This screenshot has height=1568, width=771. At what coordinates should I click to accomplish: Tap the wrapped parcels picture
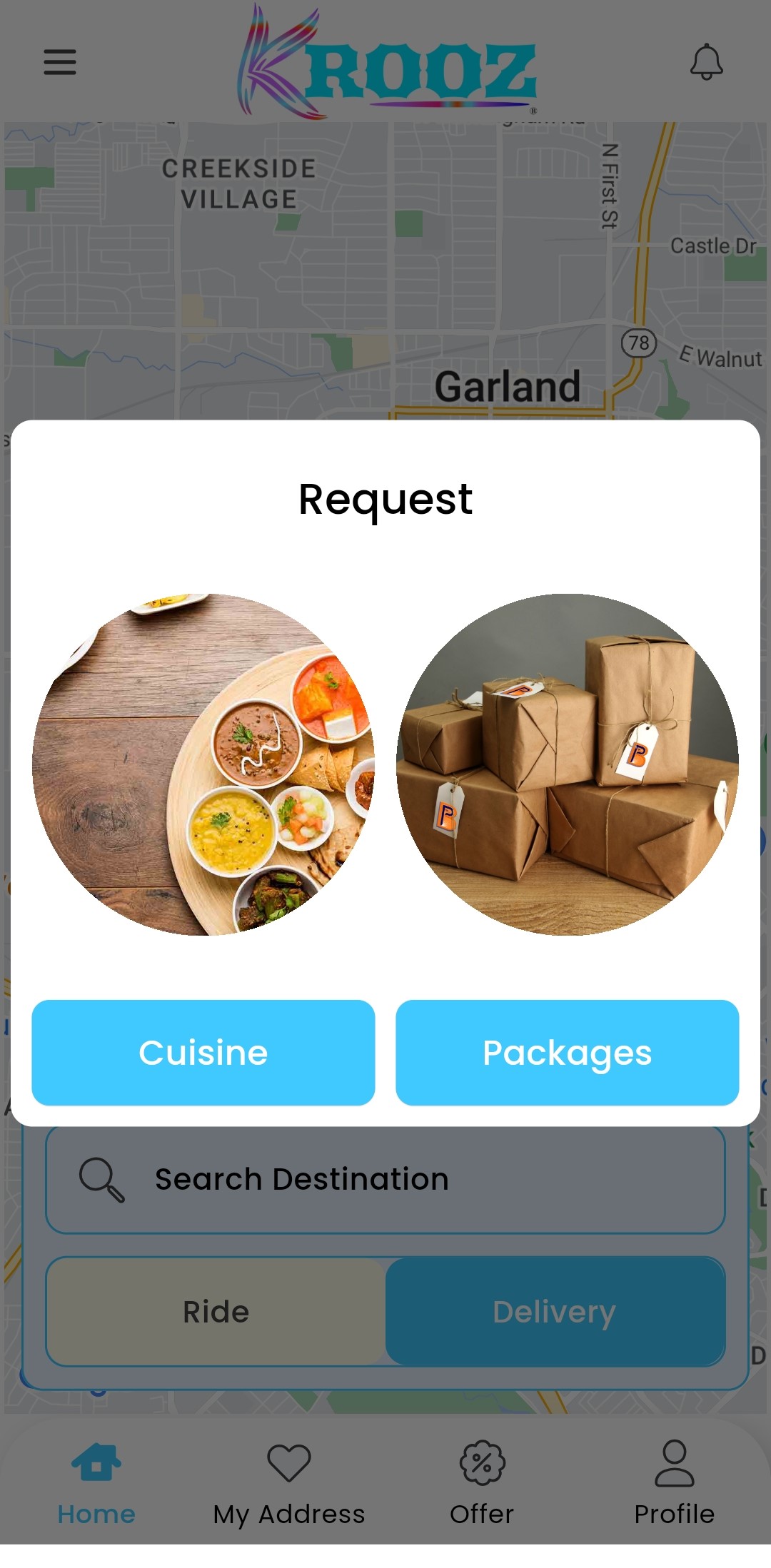click(x=567, y=764)
